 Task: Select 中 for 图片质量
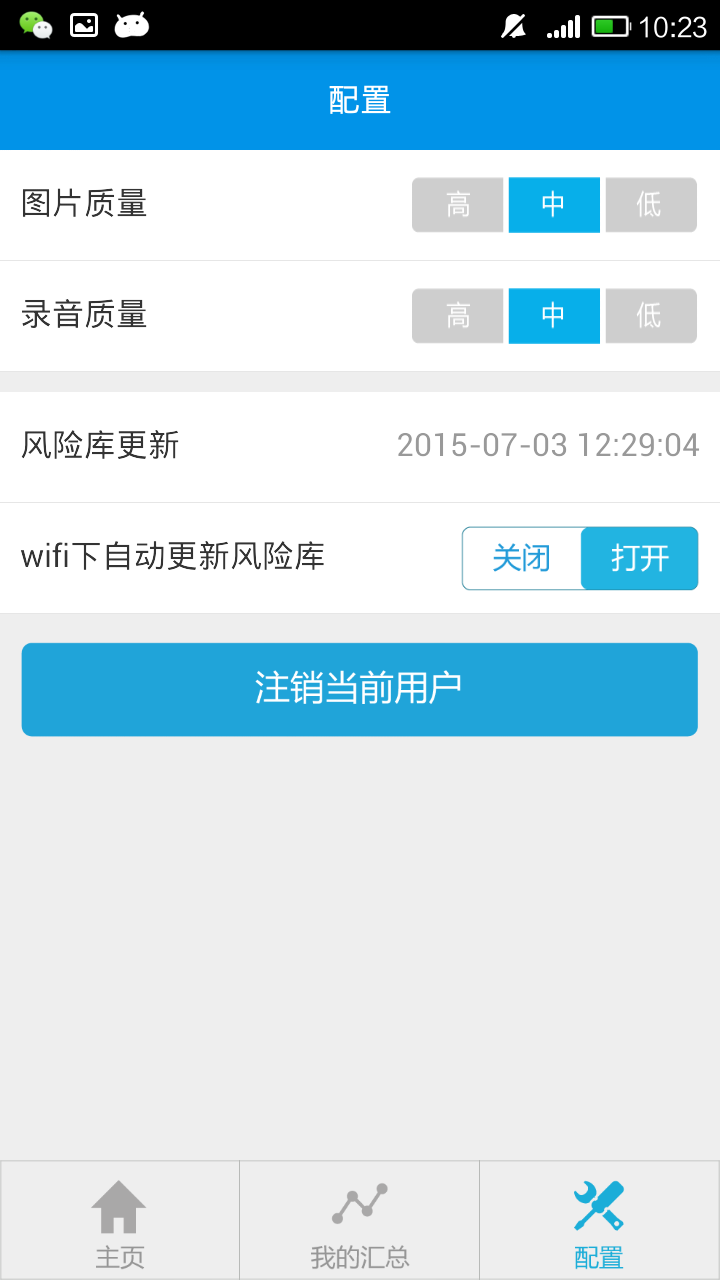point(554,205)
